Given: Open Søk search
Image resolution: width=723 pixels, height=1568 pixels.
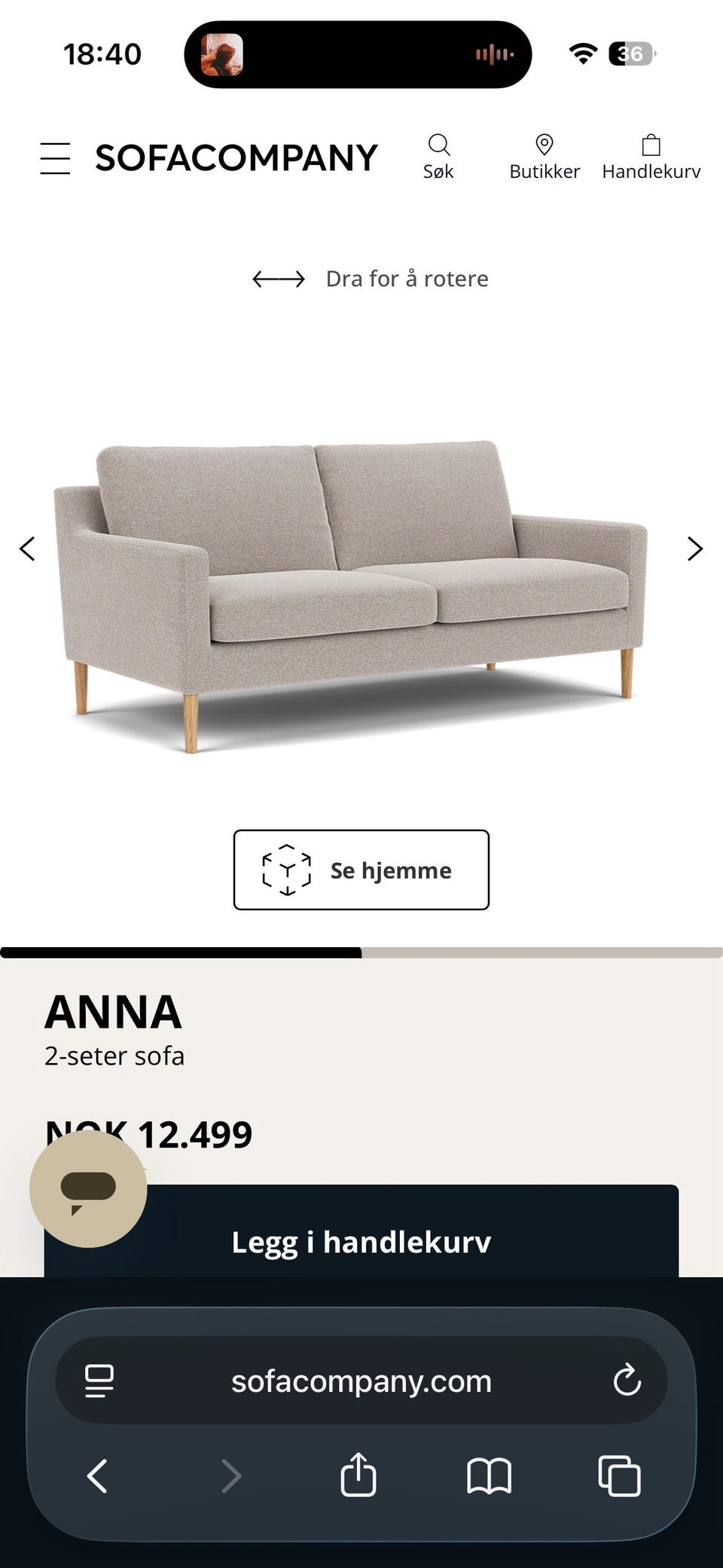Looking at the screenshot, I should 438,157.
